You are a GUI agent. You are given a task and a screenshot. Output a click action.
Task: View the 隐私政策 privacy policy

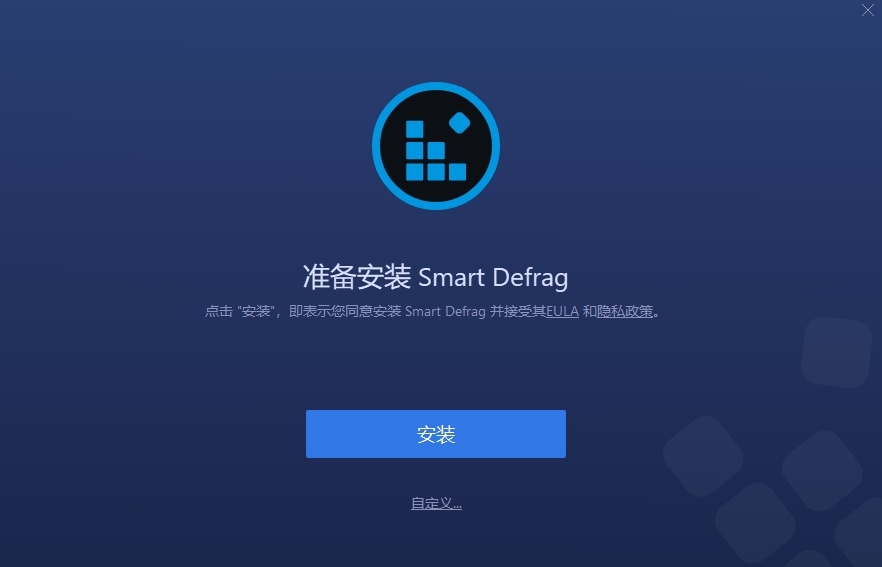[625, 311]
